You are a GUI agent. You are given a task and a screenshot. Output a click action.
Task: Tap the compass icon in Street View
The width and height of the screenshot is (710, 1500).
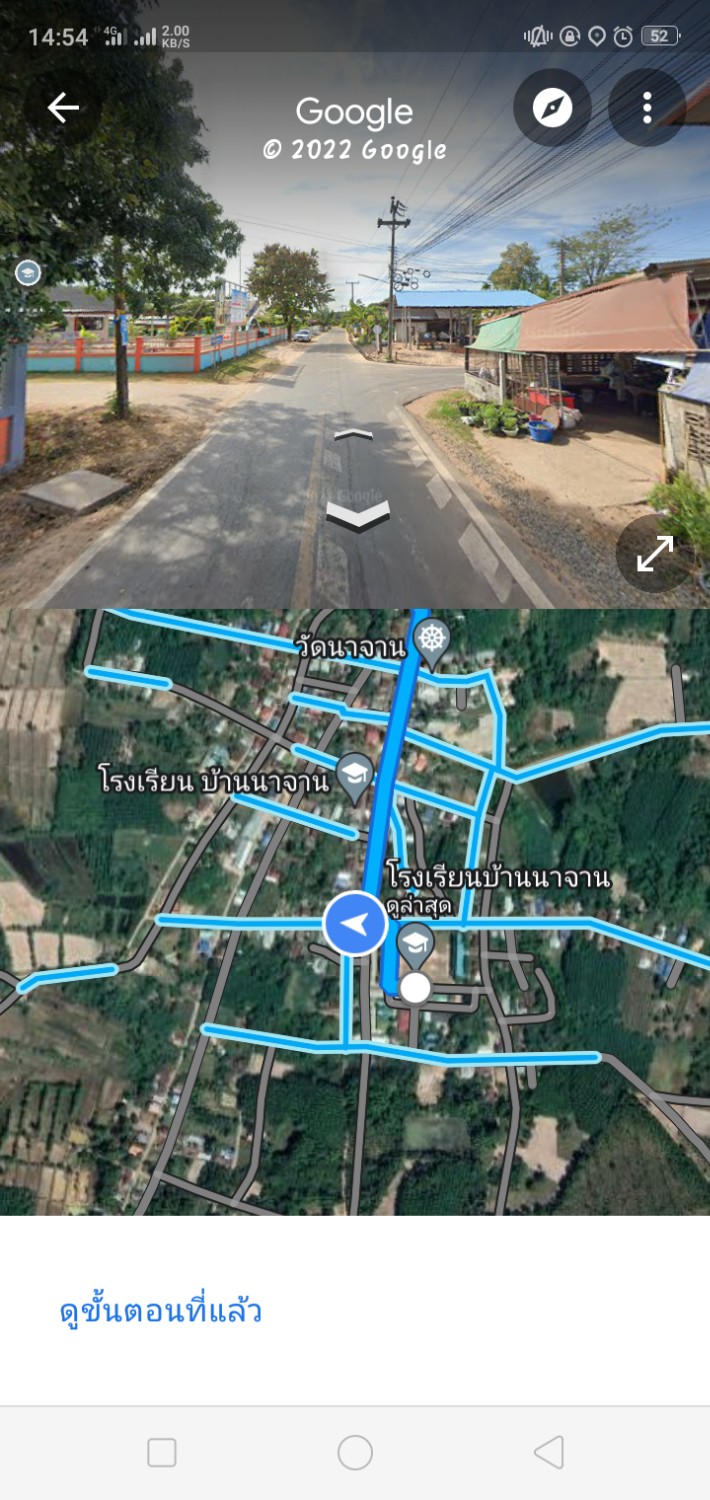tap(552, 108)
